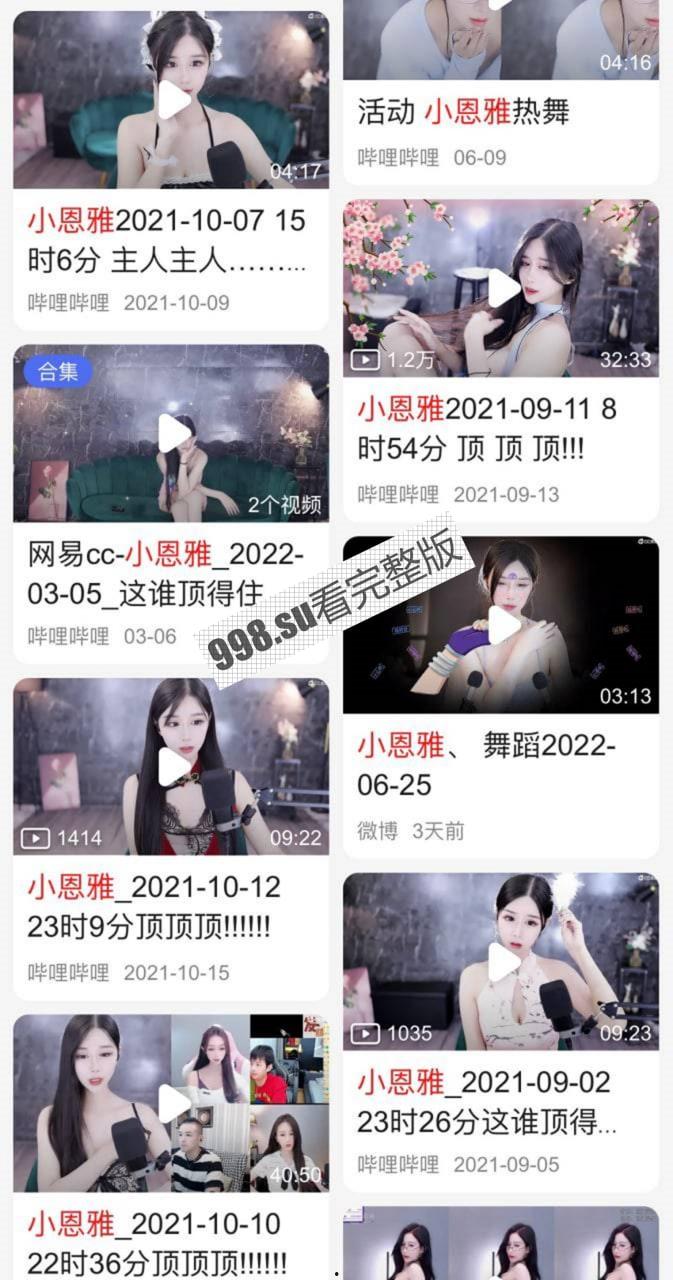673x1280 pixels.
Task: Play the 2021-10-12 23时9分 video
Action: pyautogui.click(x=171, y=767)
